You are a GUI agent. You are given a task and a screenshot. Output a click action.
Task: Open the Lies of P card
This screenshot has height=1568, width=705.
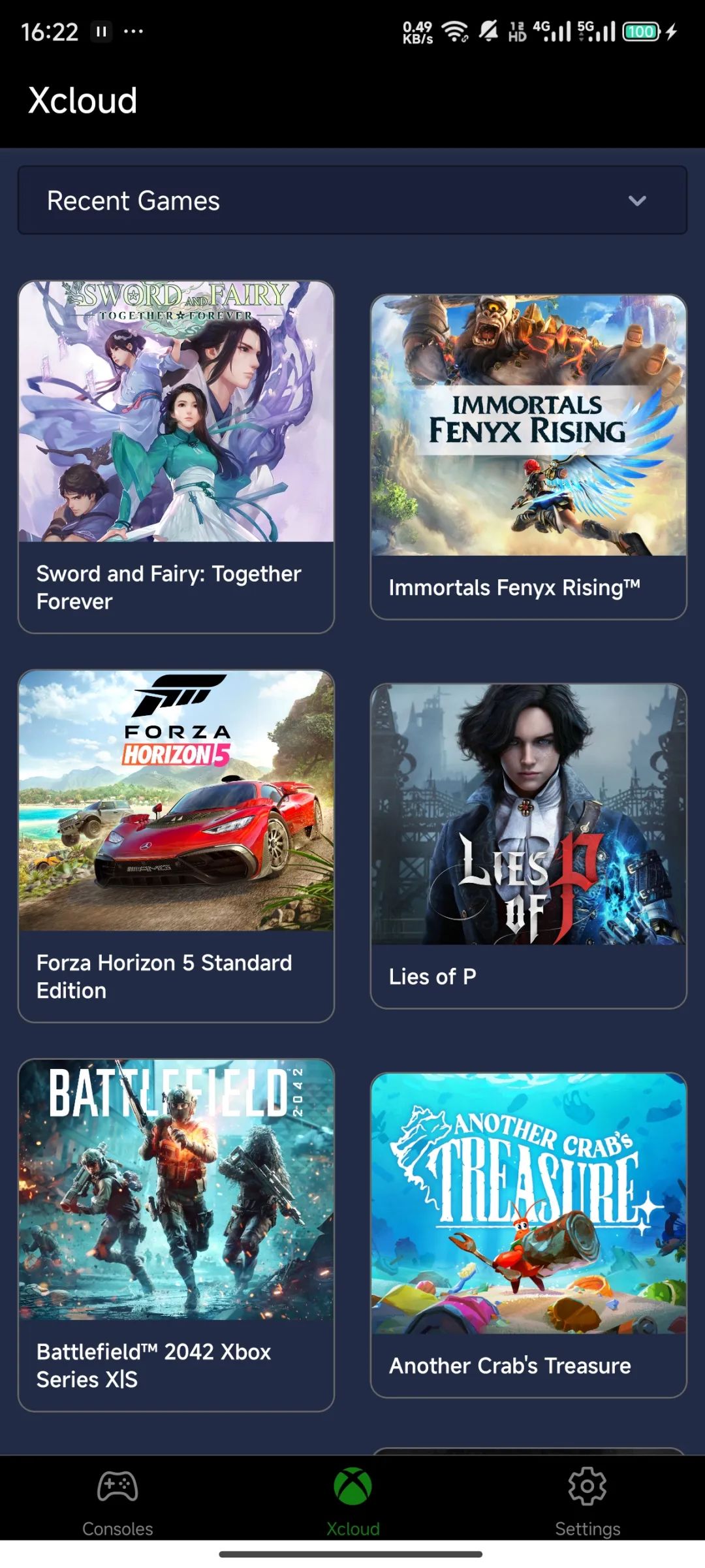pos(528,845)
